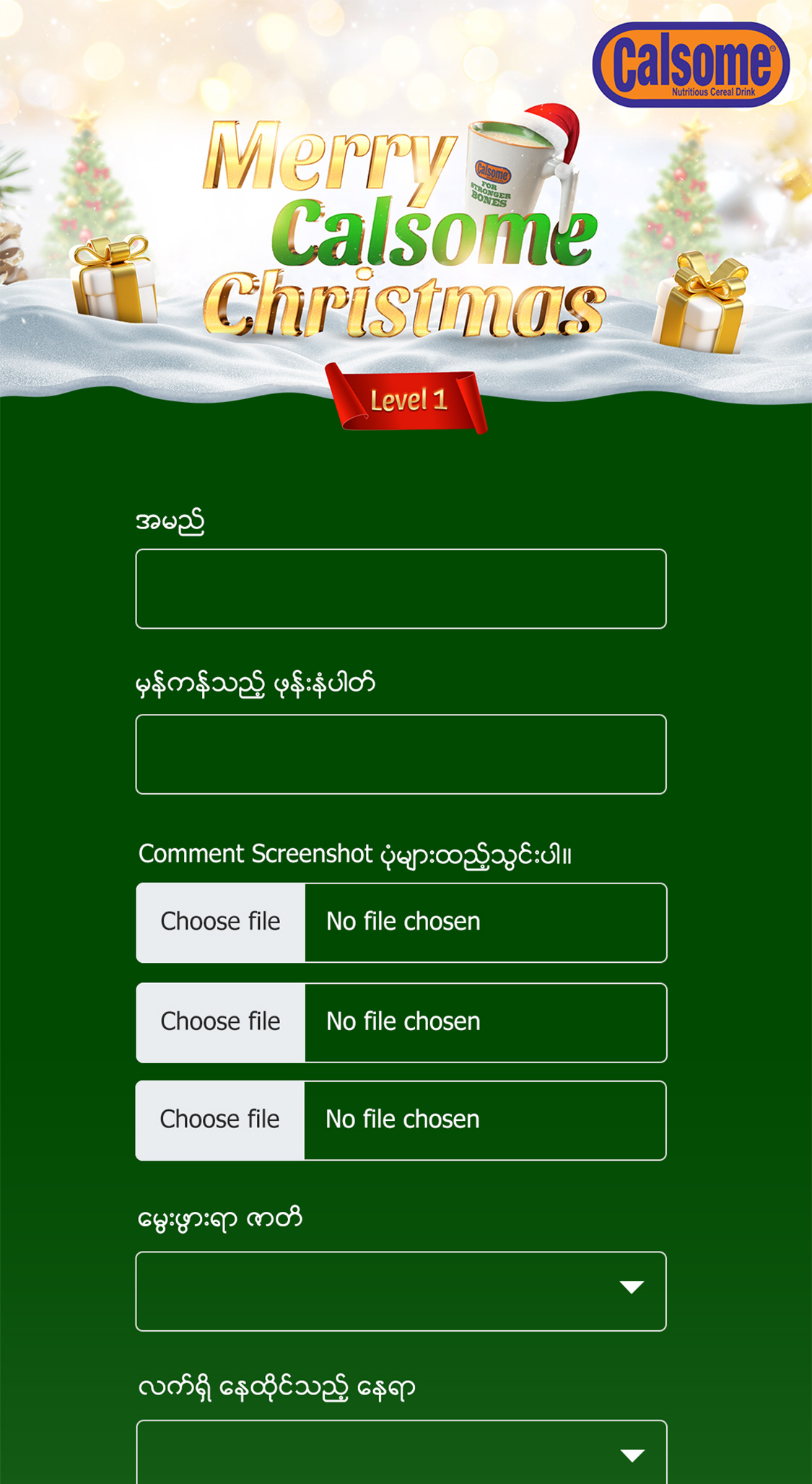Open the third Choose file upload button
Image resolution: width=812 pixels, height=1484 pixels.
tap(220, 1119)
